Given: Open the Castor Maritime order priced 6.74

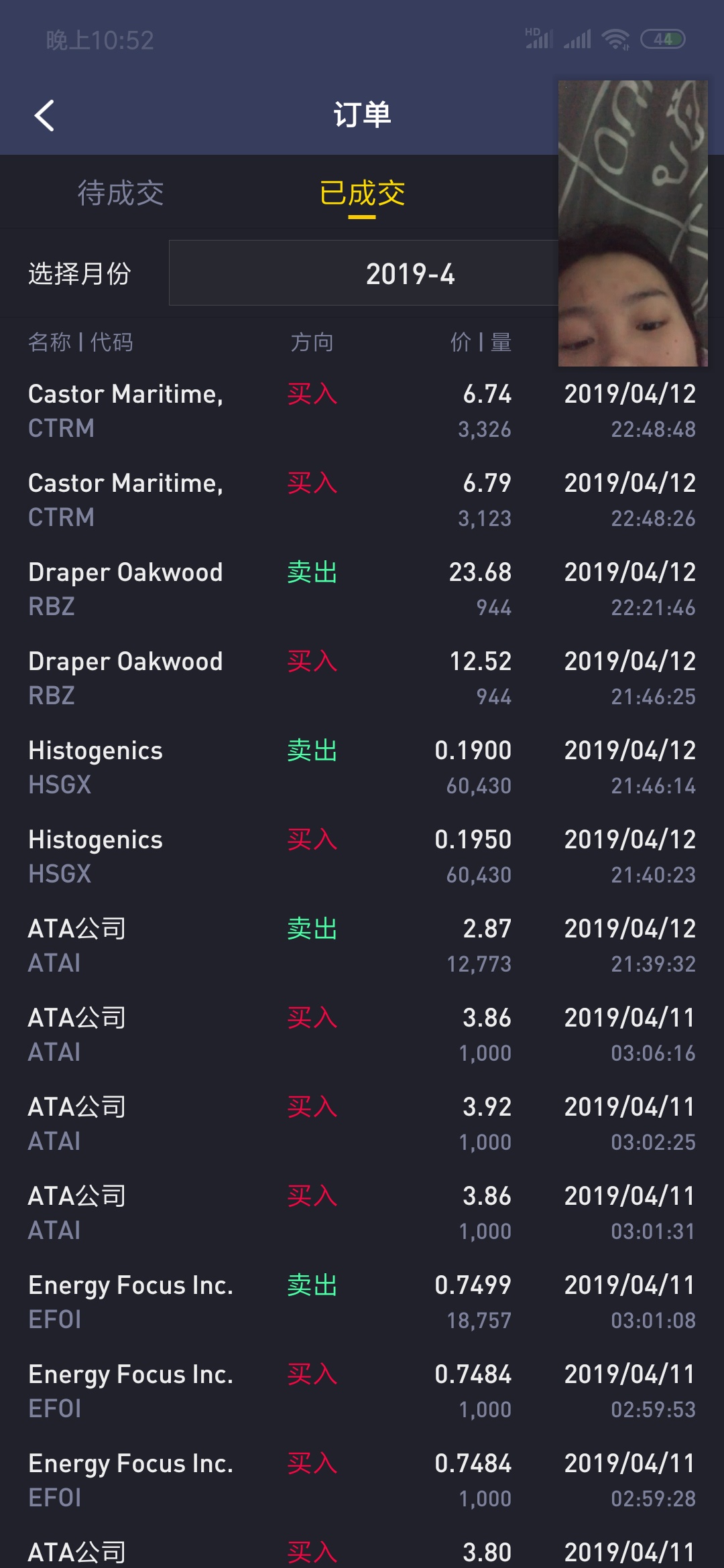Looking at the screenshot, I should [362, 411].
